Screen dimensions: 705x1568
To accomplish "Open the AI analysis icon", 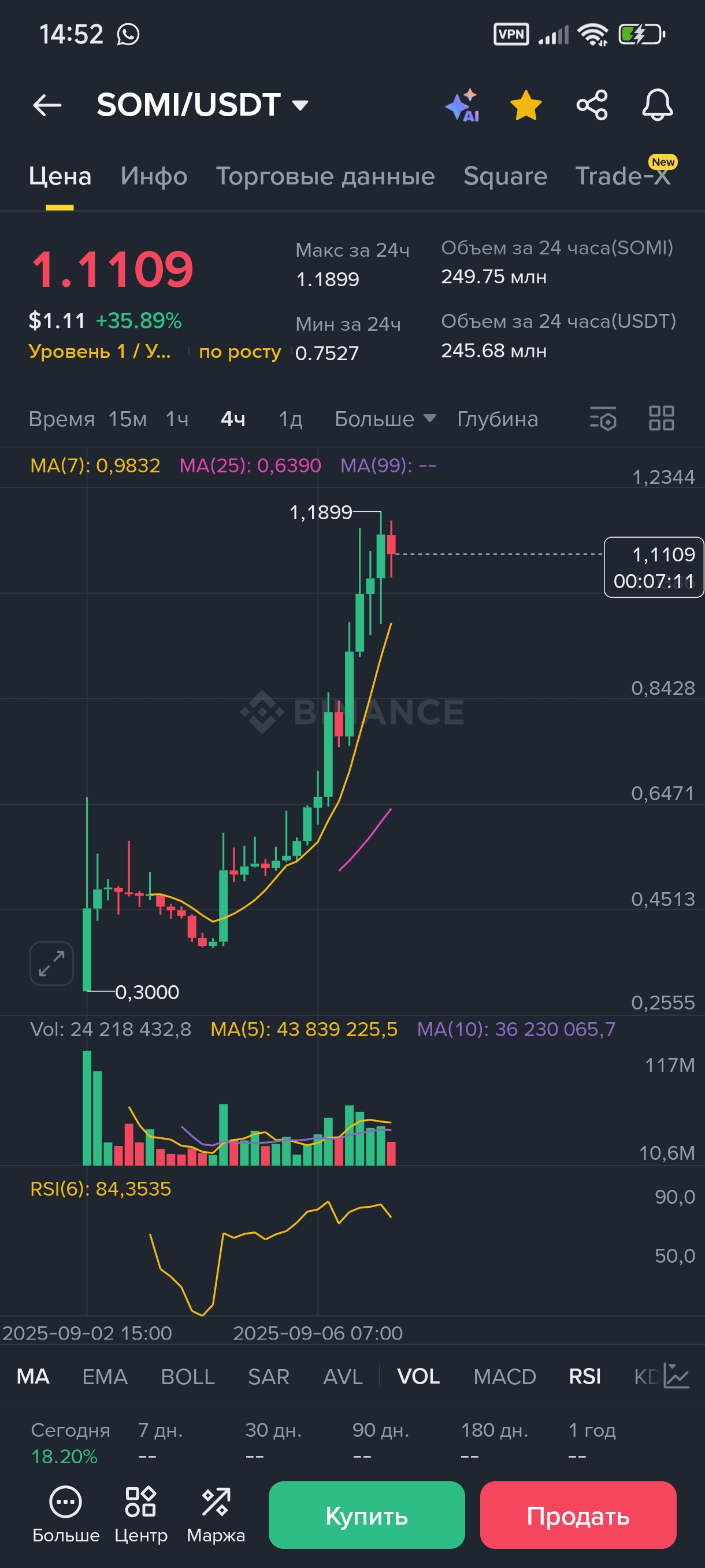I will coord(462,105).
